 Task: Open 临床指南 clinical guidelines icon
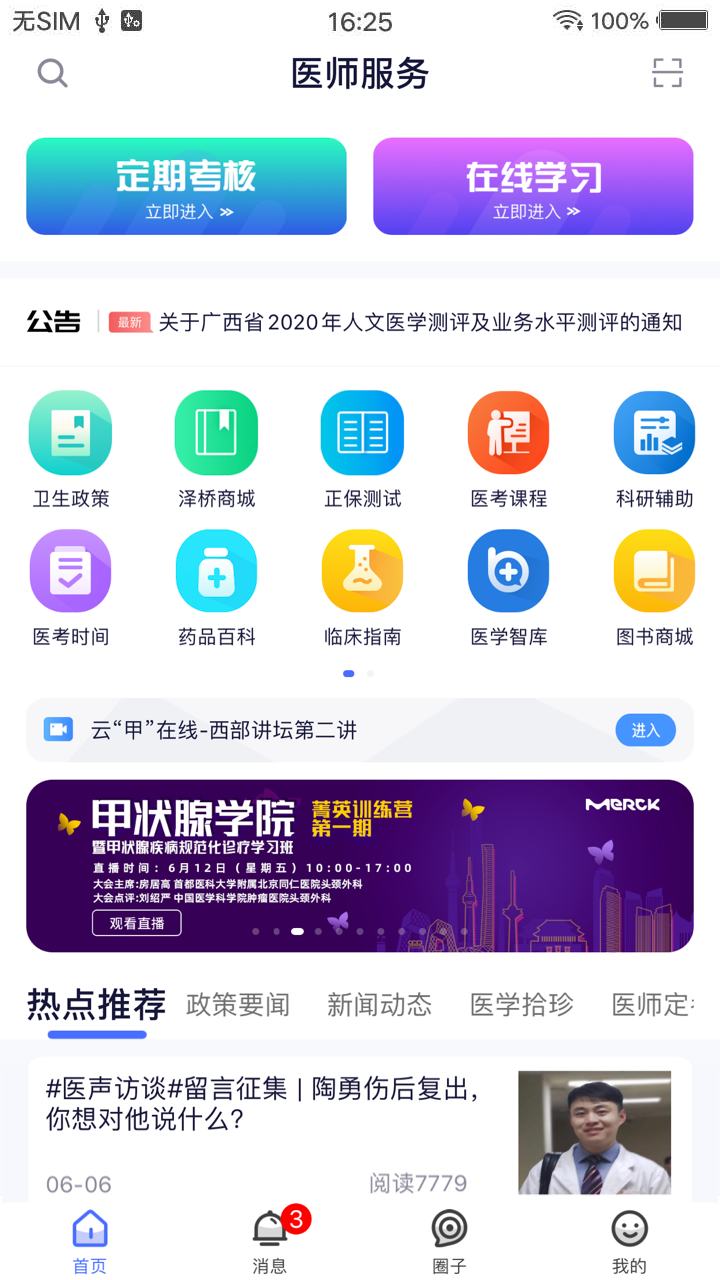pyautogui.click(x=362, y=571)
